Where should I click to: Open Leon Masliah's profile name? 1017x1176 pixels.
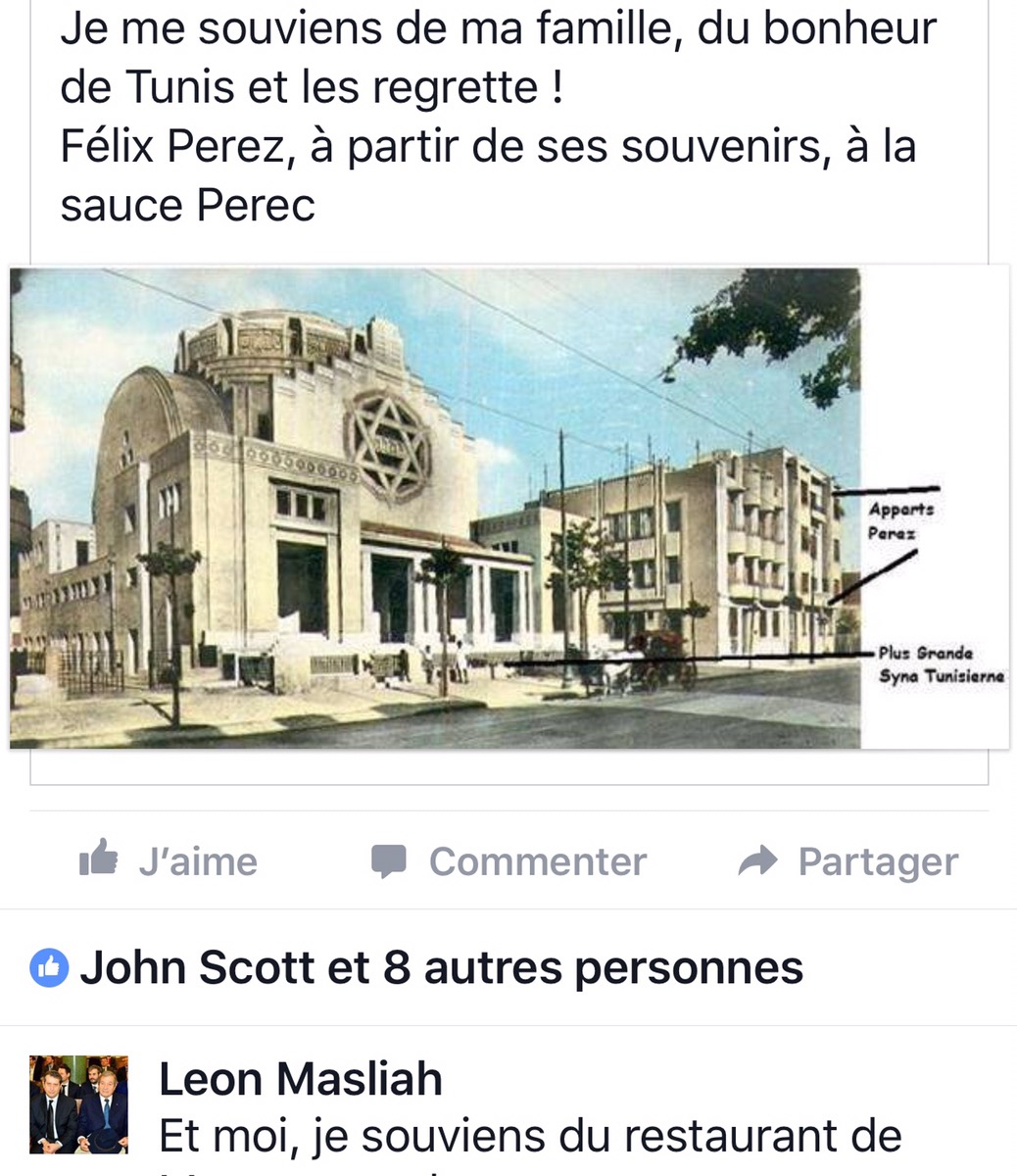coord(300,1079)
